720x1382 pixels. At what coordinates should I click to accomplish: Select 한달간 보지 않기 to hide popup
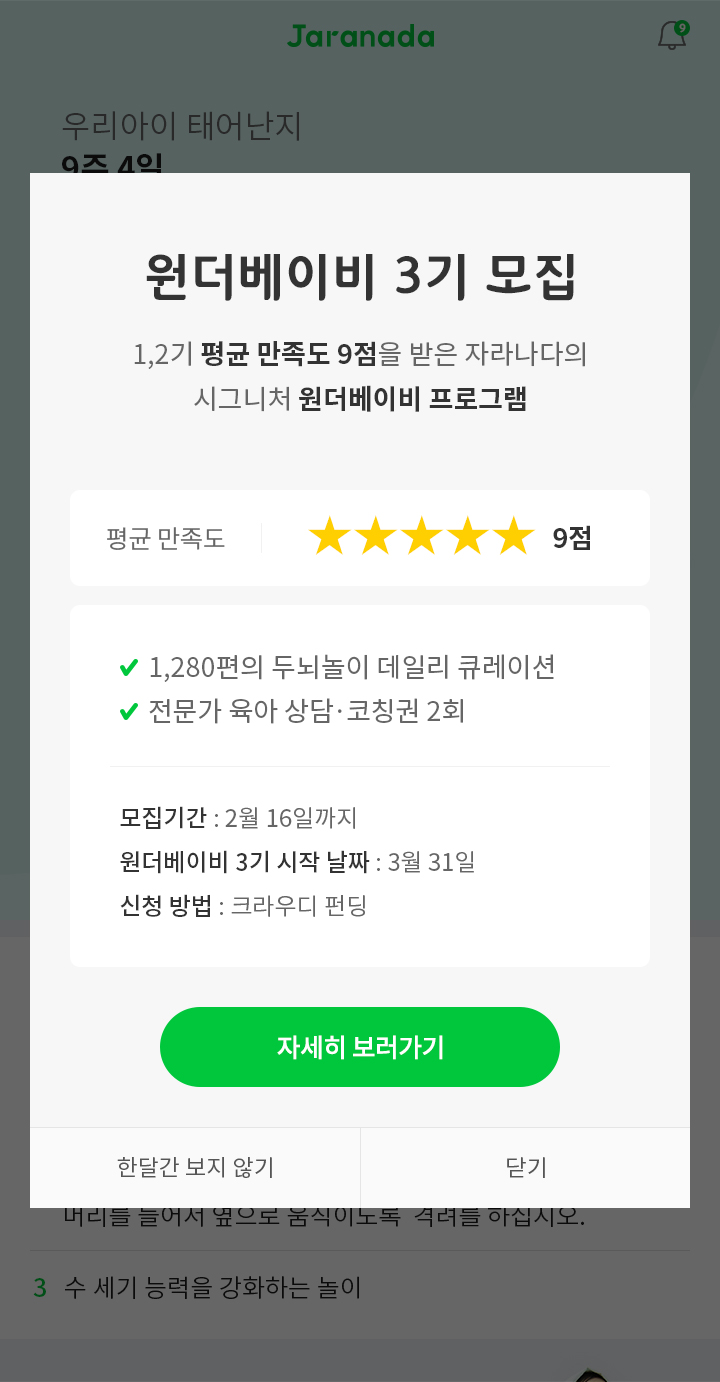195,1167
